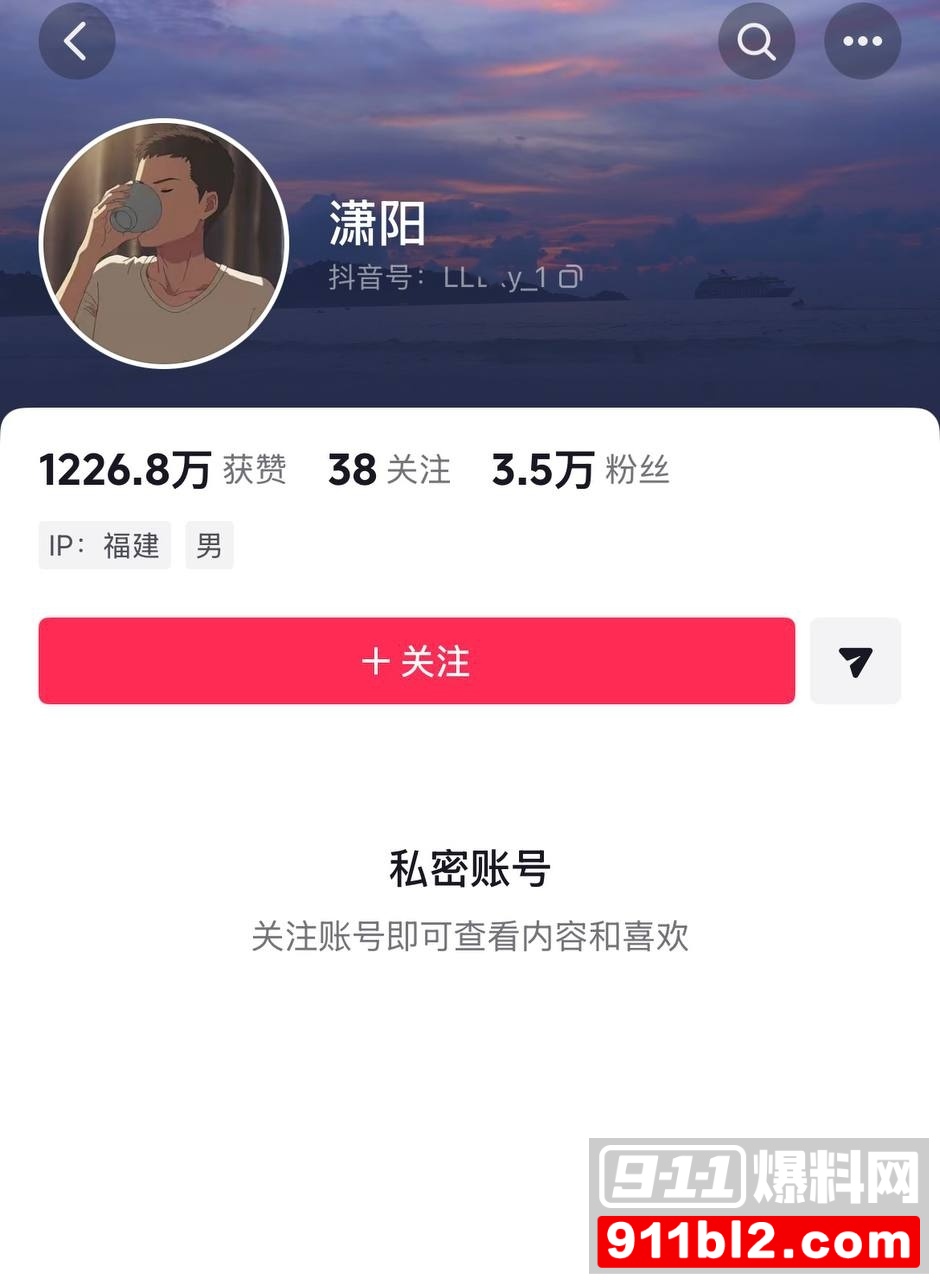Click the search magnifier in the header
The height and width of the screenshot is (1280, 940).
[x=757, y=41]
